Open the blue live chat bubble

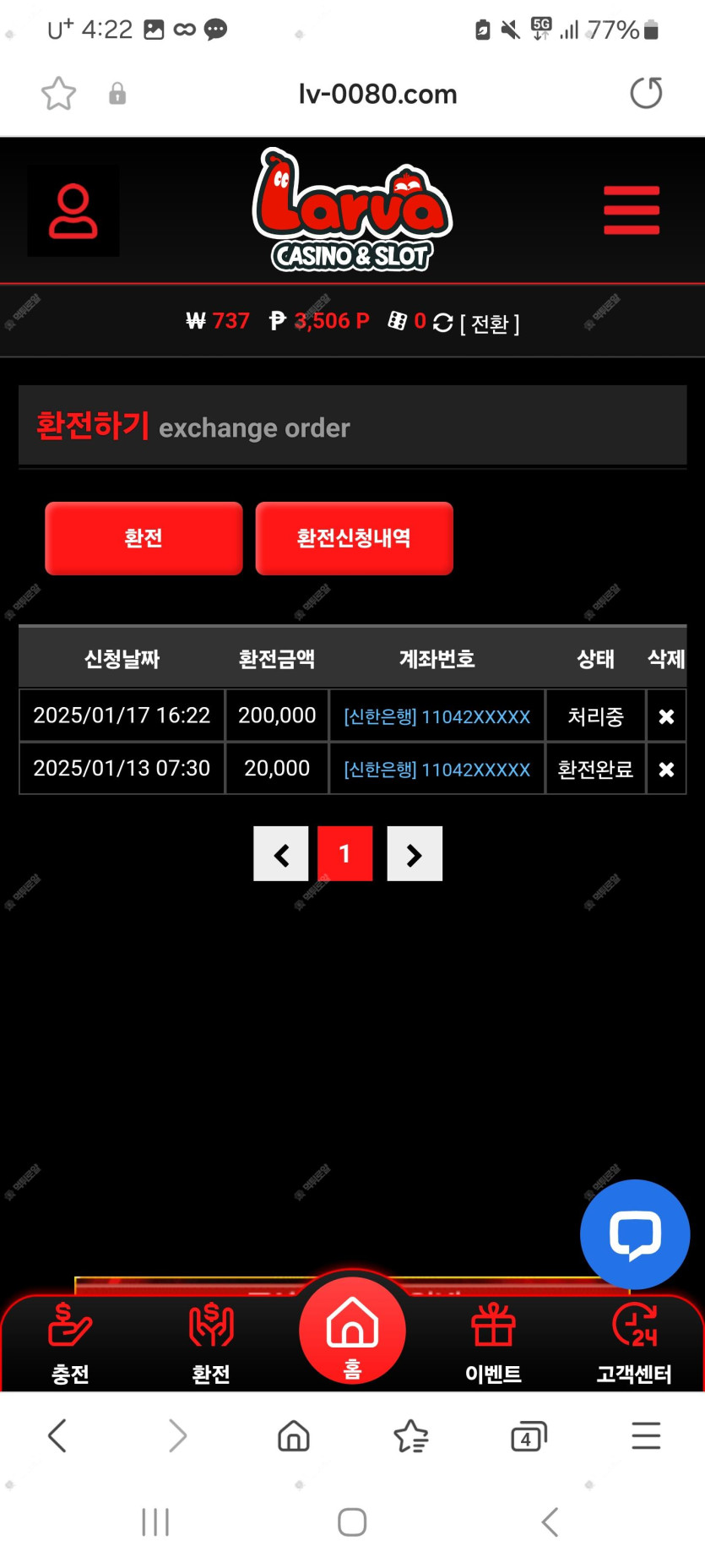635,1234
